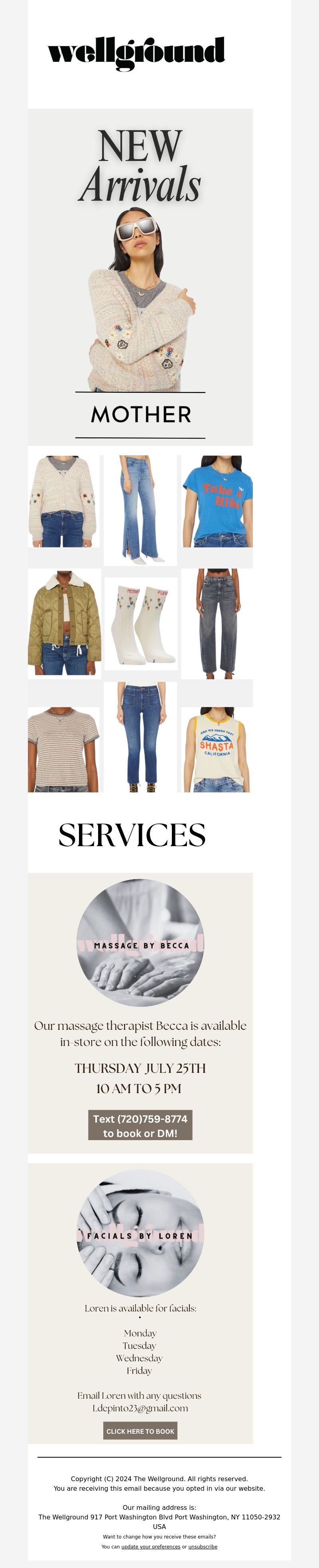Open the update your preferences link
Screen dimensions: 319x1568
pos(150,1546)
